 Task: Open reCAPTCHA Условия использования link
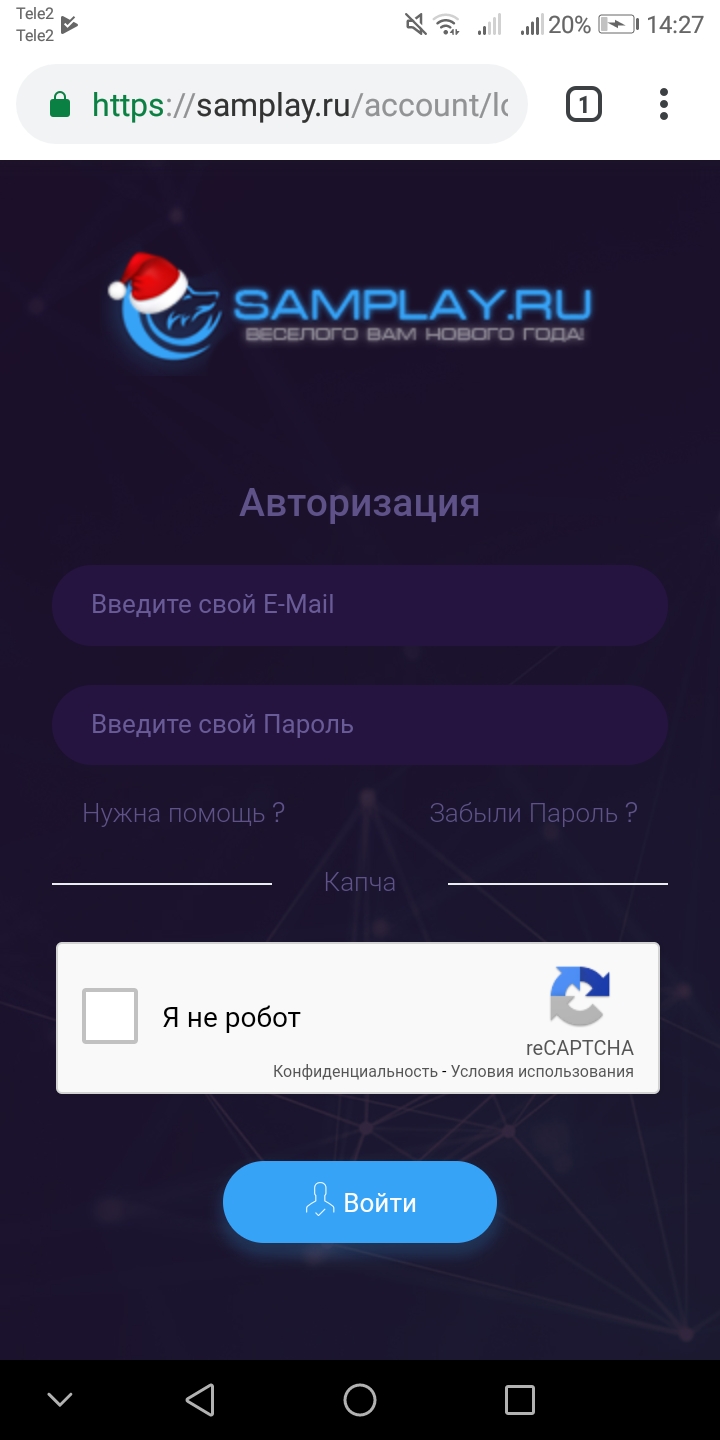point(542,1072)
